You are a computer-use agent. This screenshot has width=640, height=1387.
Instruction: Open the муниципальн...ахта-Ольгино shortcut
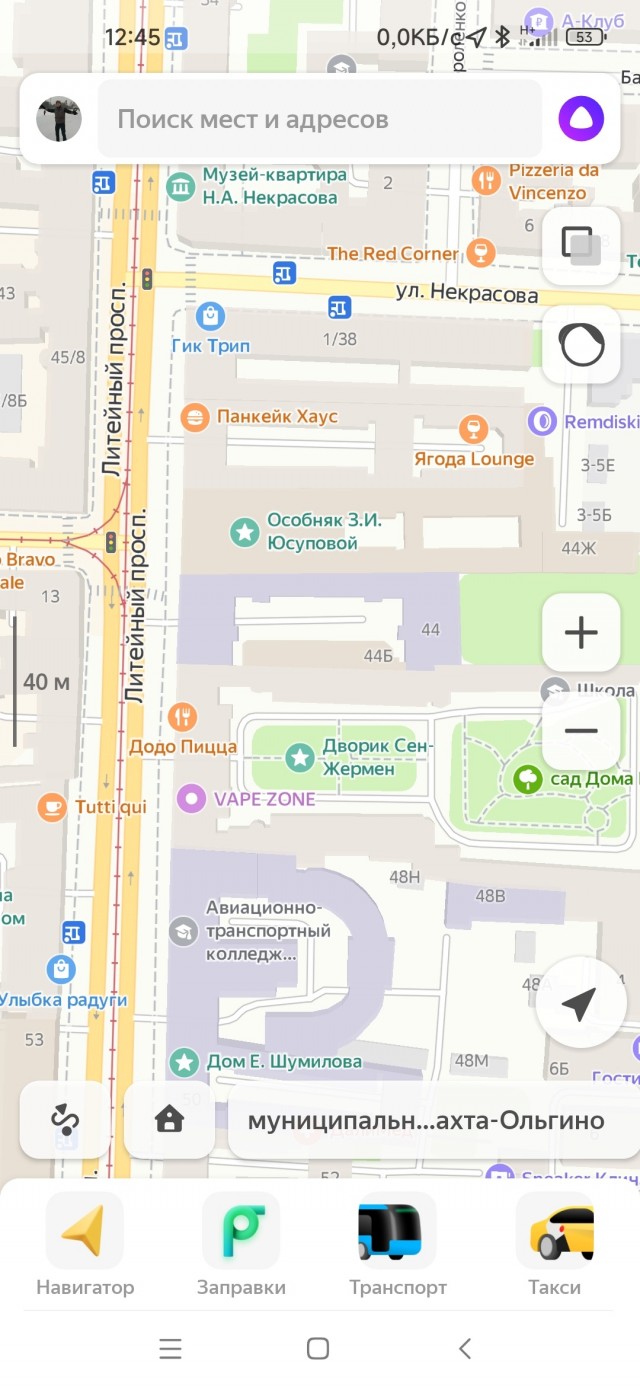426,1120
